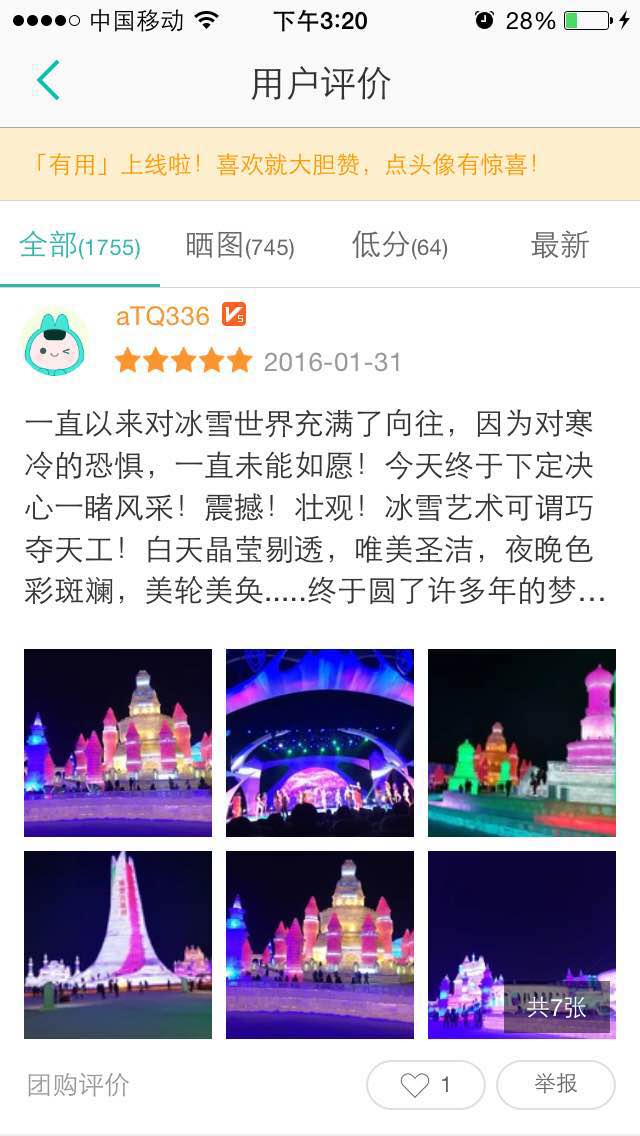
Task: Go back from 用户评价 page
Action: (48, 81)
